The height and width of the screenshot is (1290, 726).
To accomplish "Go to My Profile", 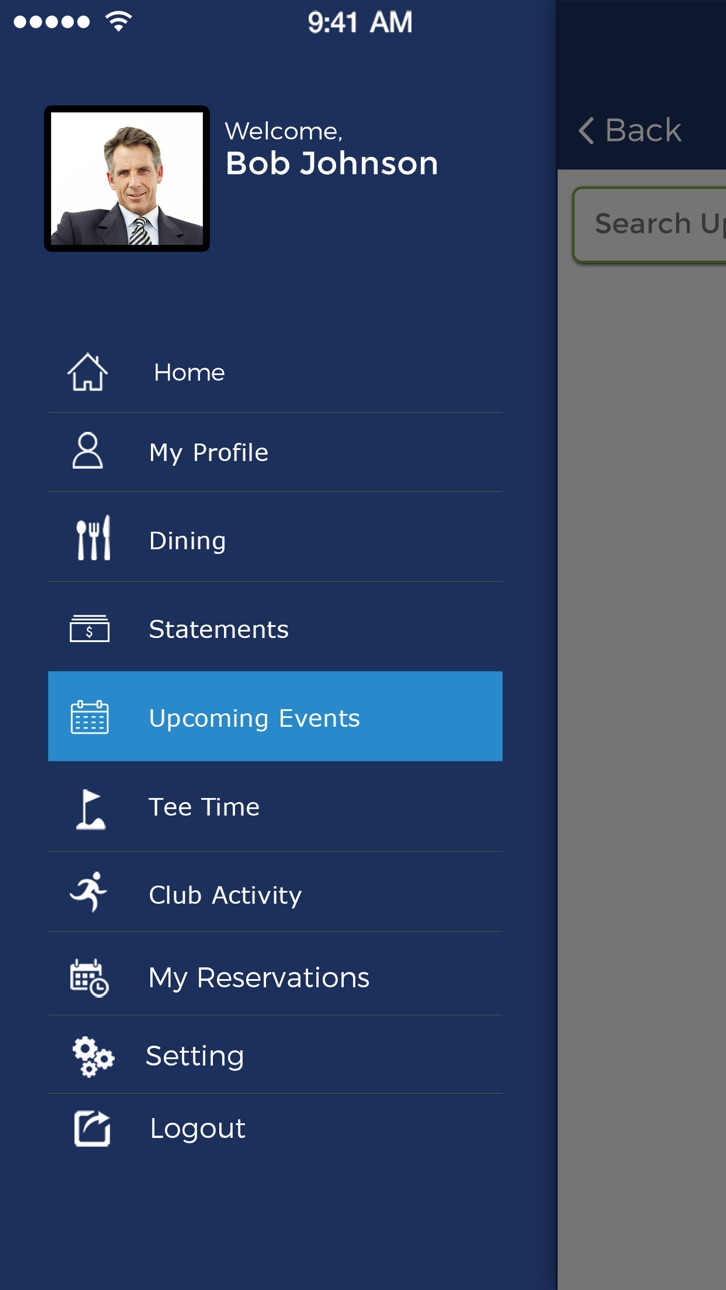I will click(x=275, y=452).
